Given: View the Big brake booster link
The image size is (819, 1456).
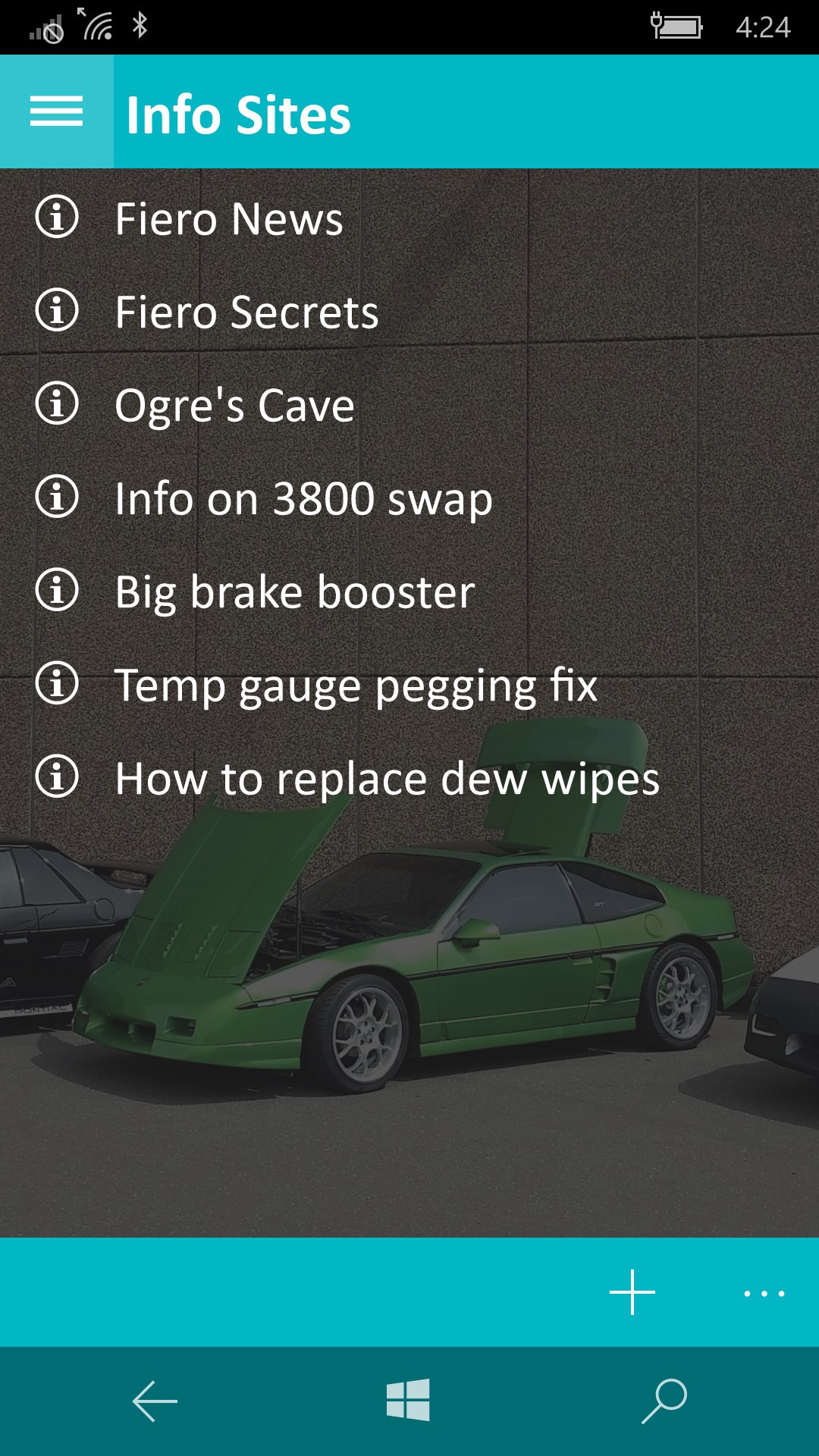Looking at the screenshot, I should click(294, 591).
